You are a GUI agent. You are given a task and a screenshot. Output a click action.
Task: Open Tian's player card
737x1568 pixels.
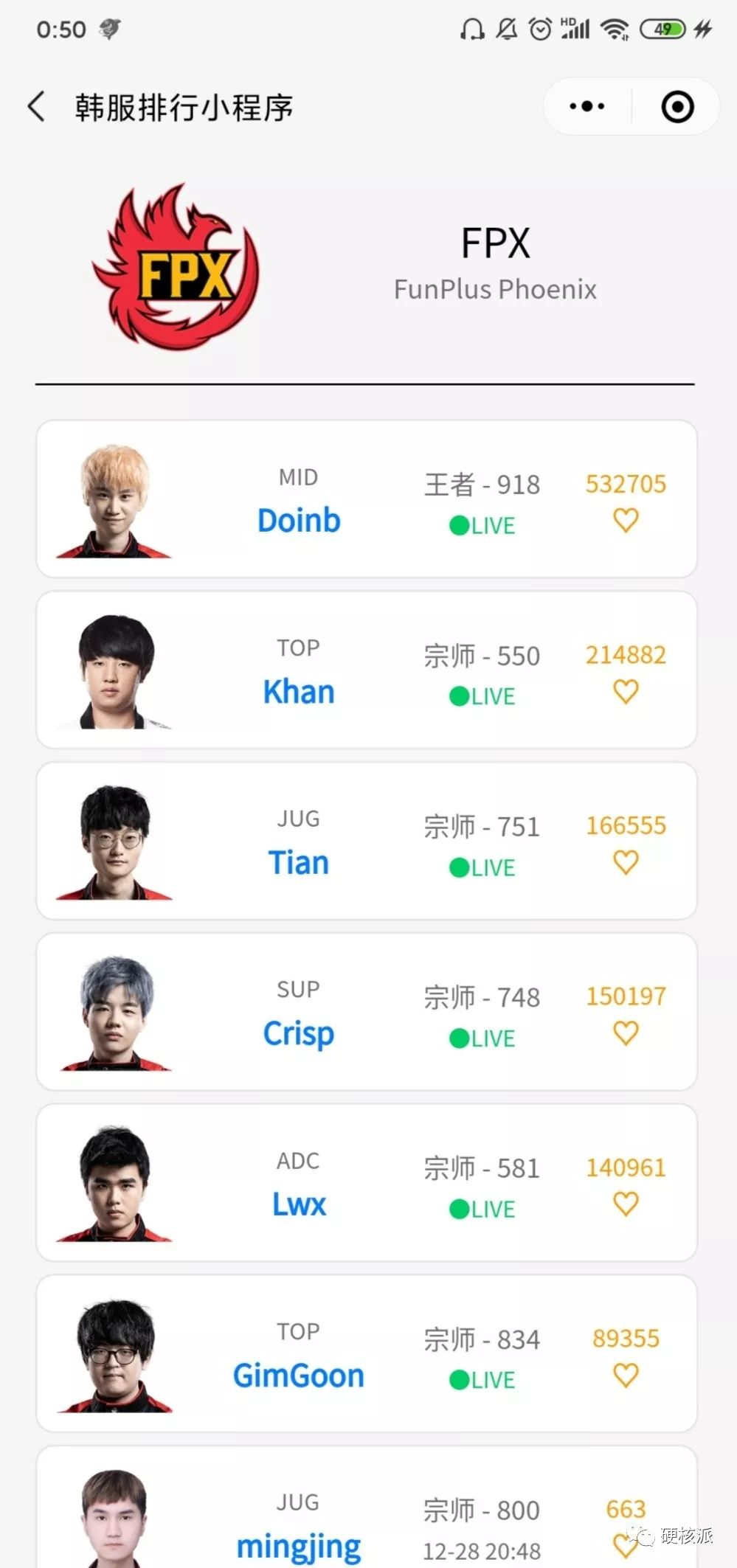[367, 841]
